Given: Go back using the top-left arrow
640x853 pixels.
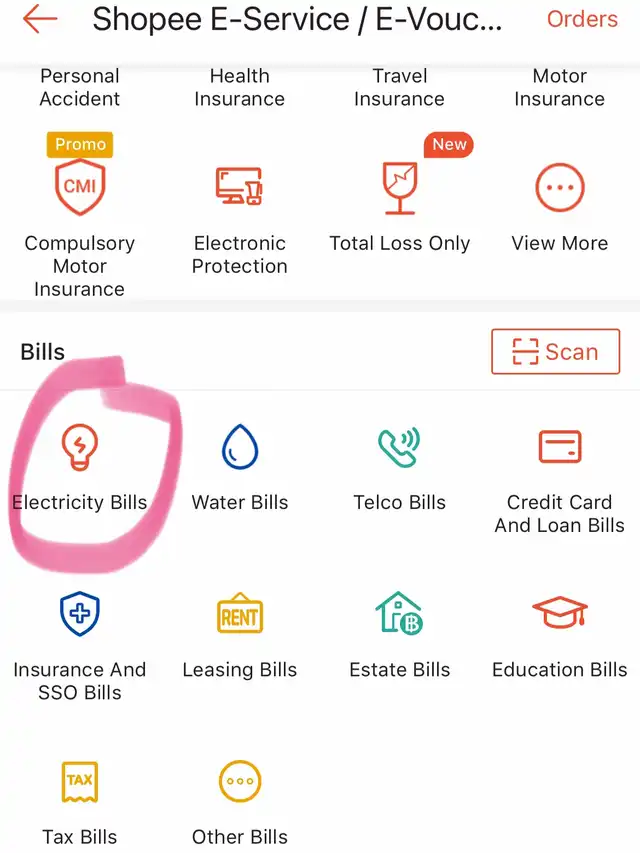Looking at the screenshot, I should point(40,19).
